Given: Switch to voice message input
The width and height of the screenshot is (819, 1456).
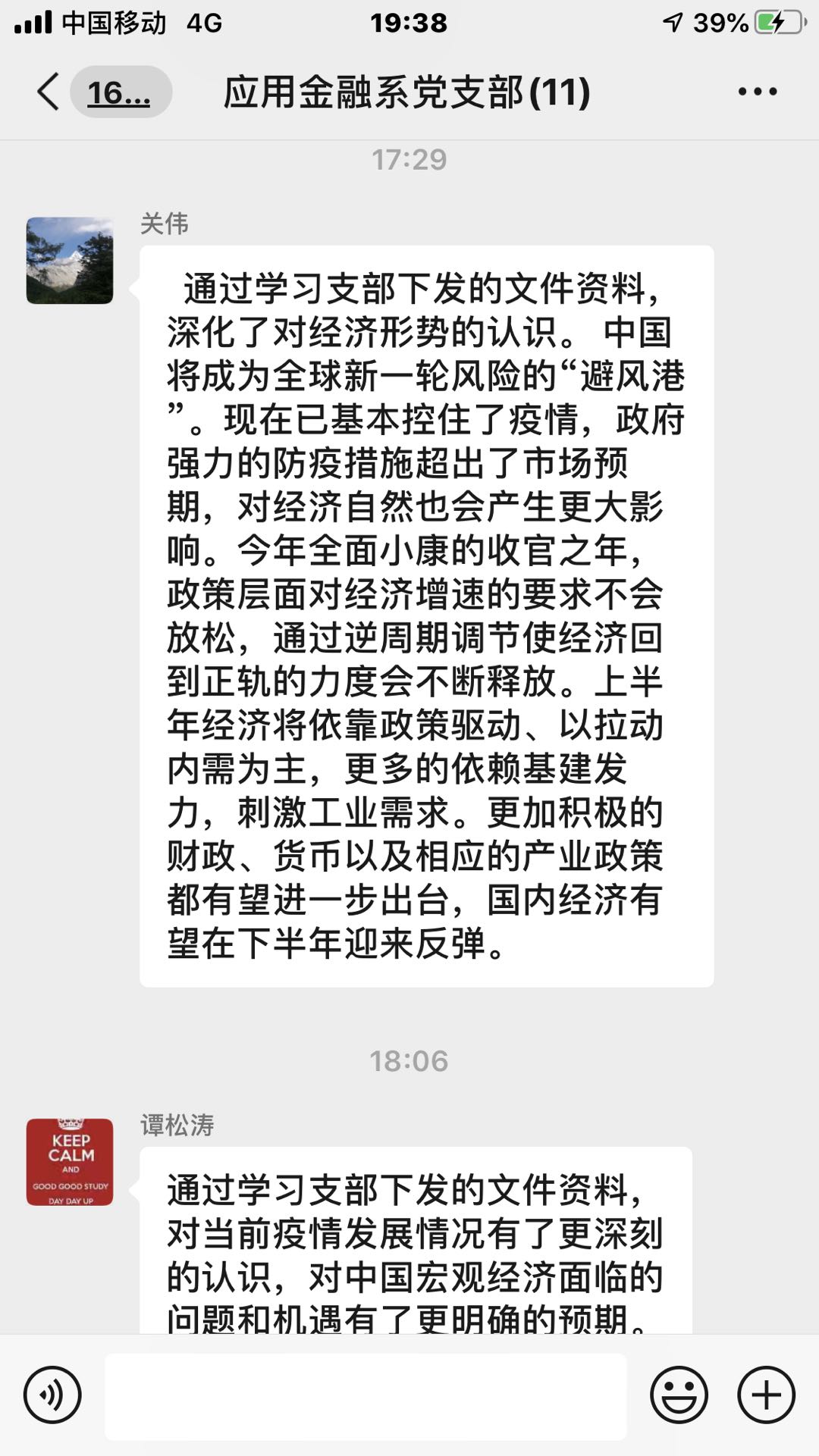Looking at the screenshot, I should pos(52,1395).
